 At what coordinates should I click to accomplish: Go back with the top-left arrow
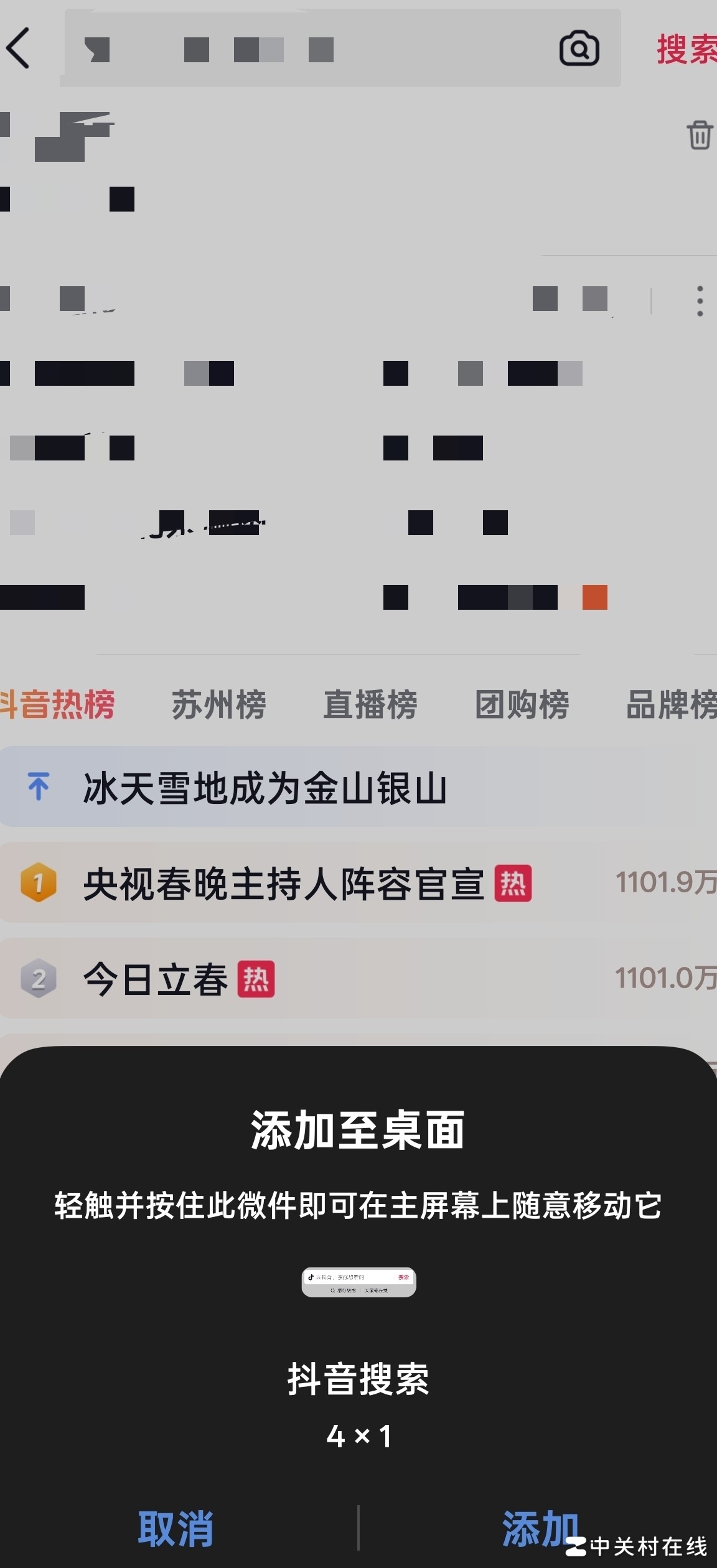[x=19, y=49]
